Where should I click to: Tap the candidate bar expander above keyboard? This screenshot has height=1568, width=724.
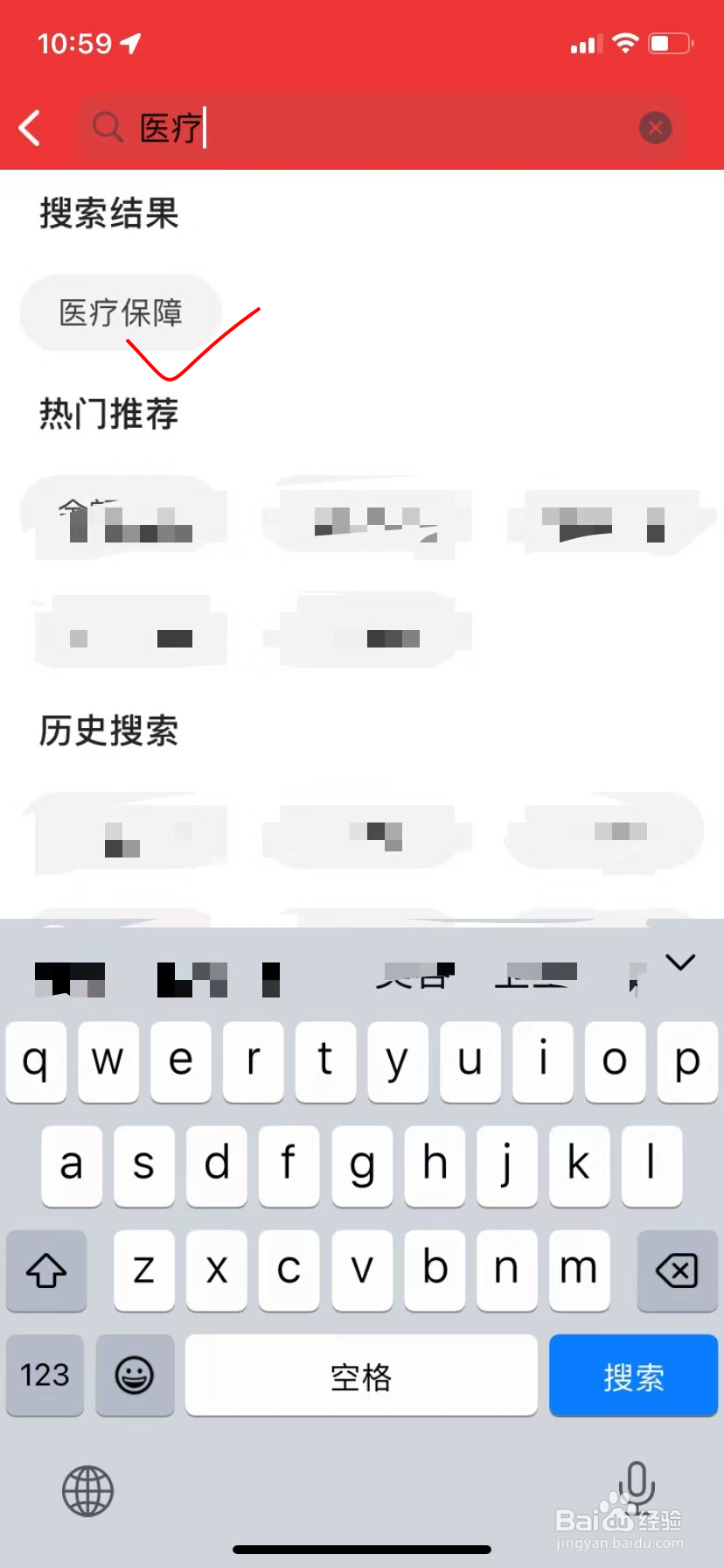[680, 961]
